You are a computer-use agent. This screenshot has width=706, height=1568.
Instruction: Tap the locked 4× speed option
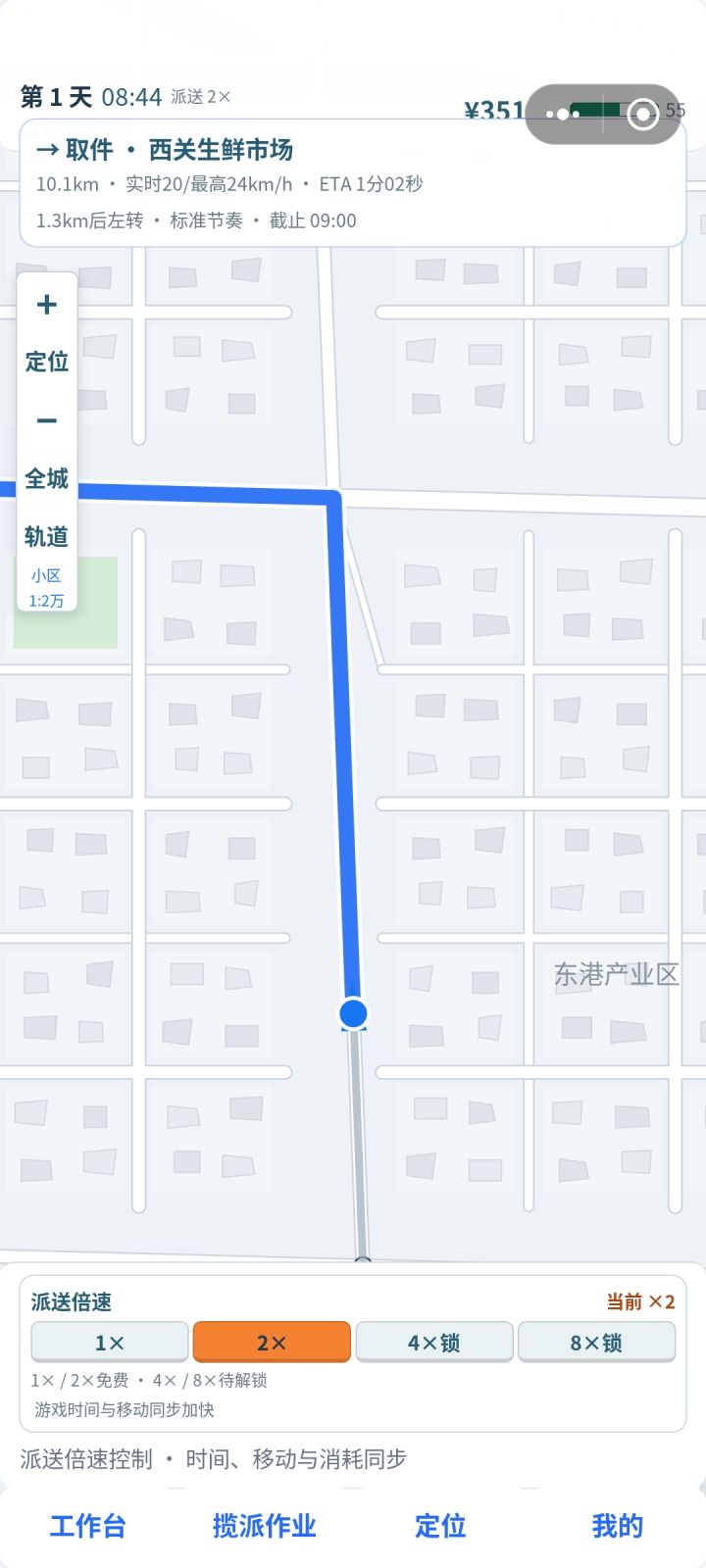point(434,1343)
